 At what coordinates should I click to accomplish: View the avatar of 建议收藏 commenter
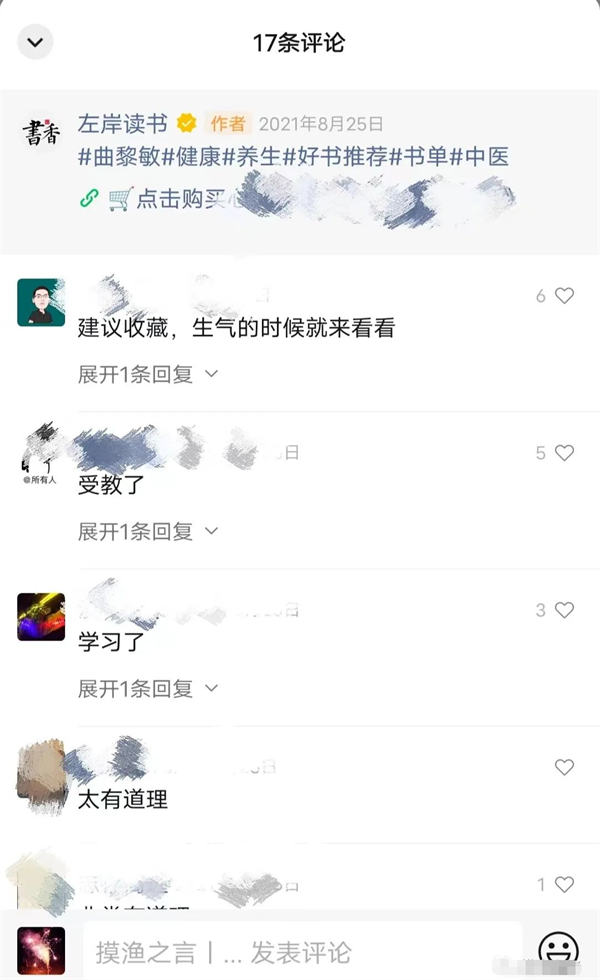click(41, 302)
